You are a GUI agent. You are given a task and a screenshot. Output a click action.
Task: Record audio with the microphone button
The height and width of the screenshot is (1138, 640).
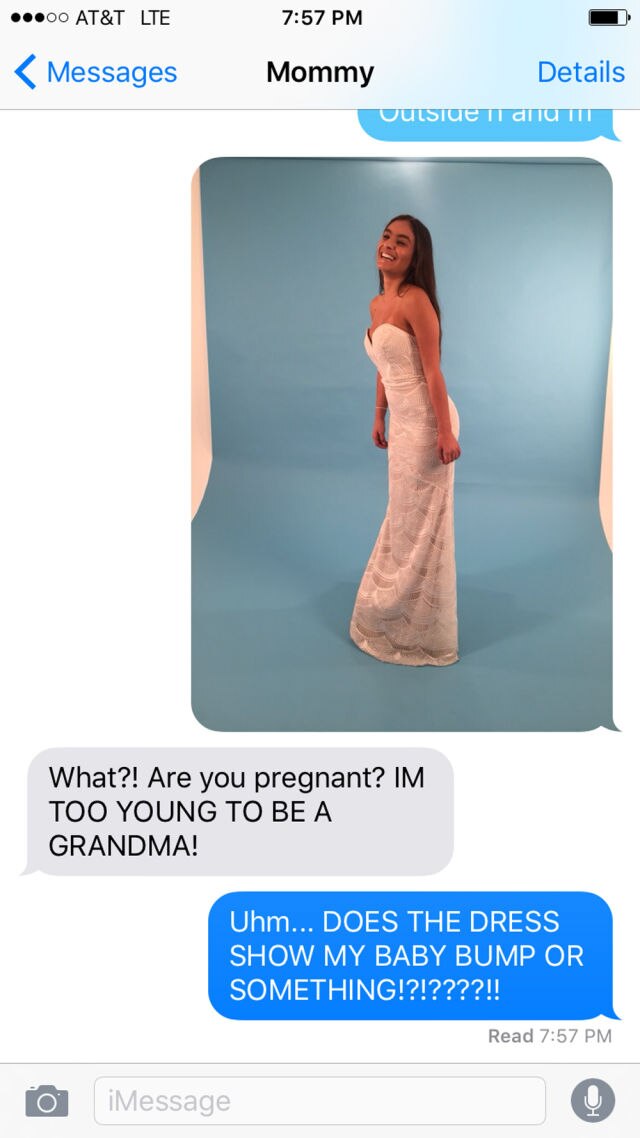pos(592,1101)
